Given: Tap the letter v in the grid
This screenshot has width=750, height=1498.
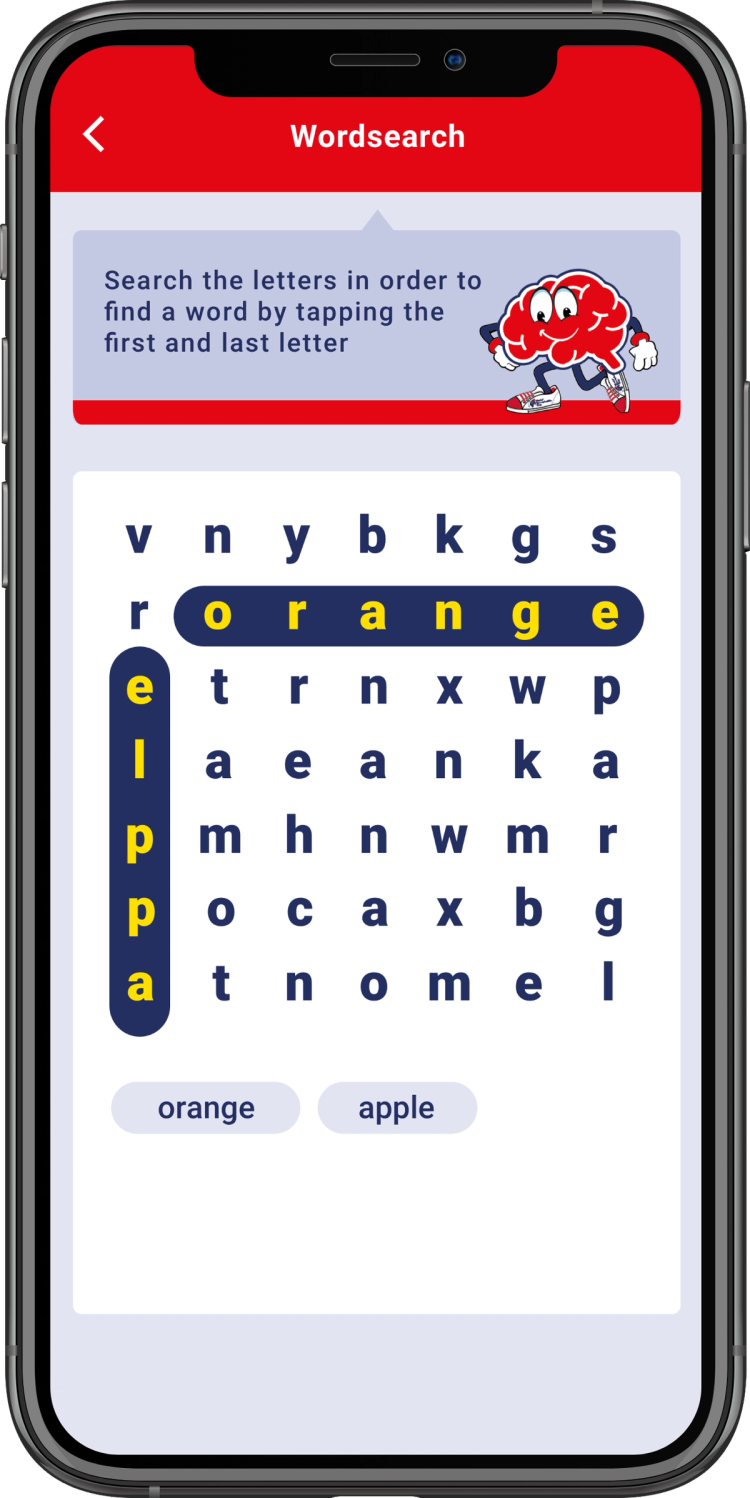Looking at the screenshot, I should pos(139,537).
